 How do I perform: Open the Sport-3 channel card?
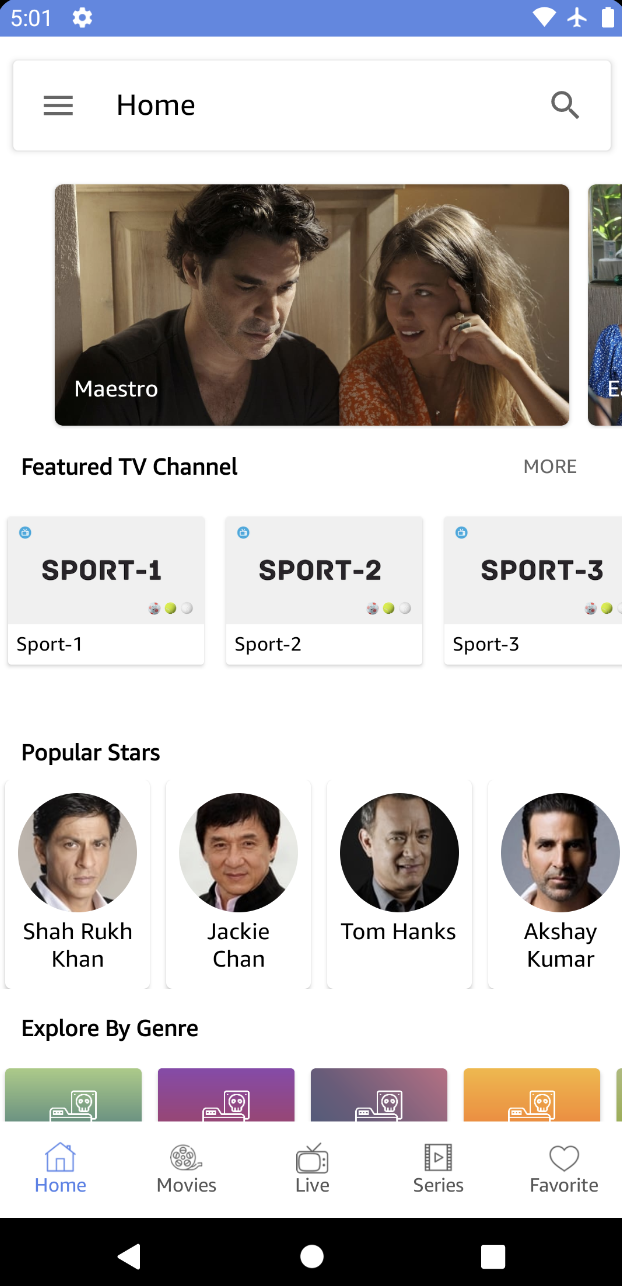tap(535, 590)
